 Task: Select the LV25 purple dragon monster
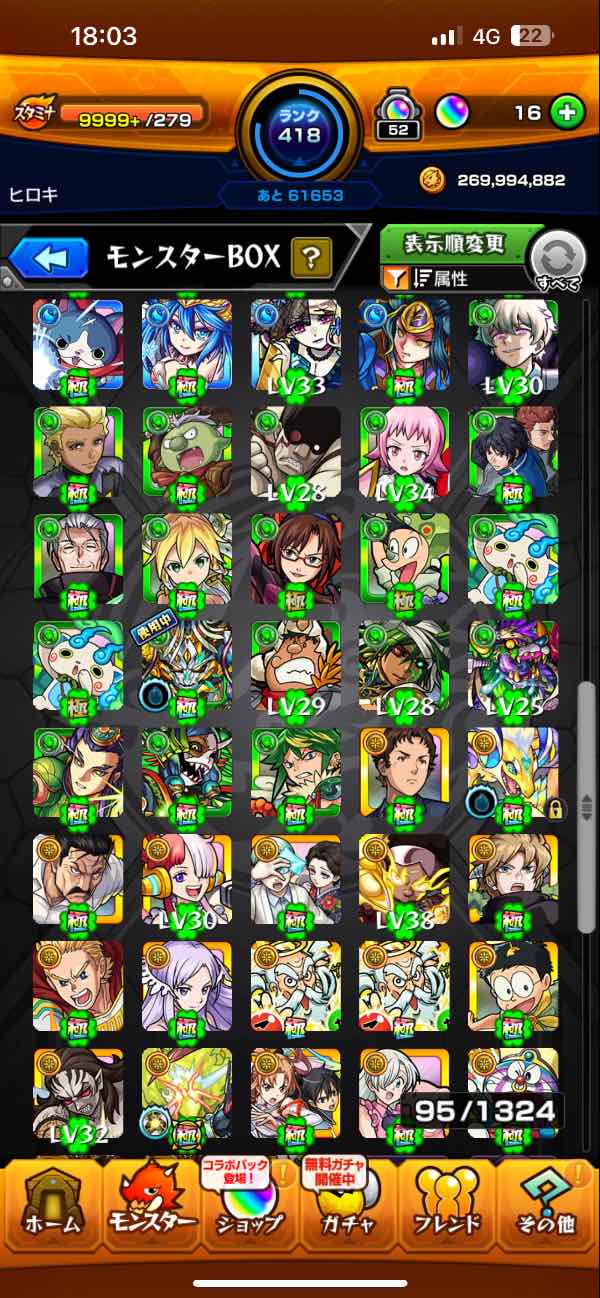[x=512, y=665]
